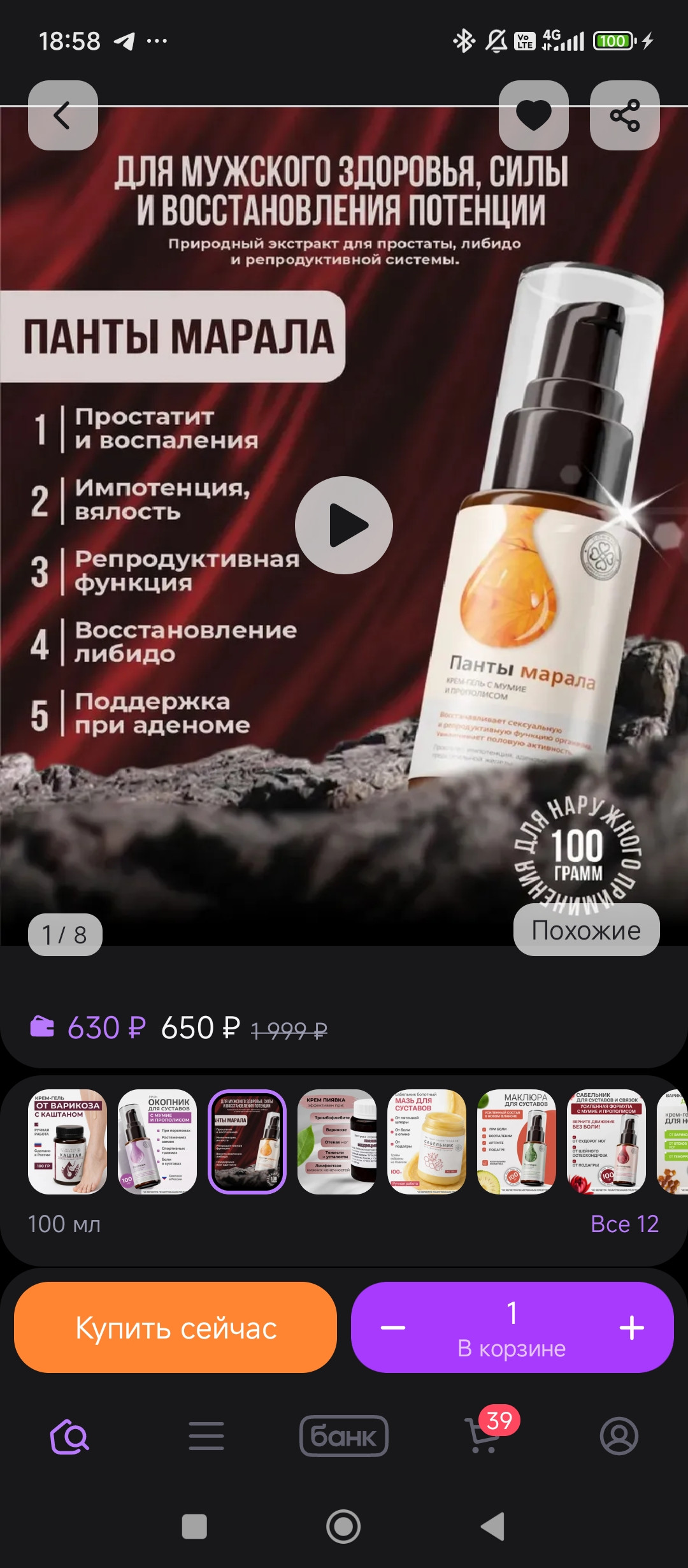Go back using the top-left arrow
Screen dimensions: 688x1568
[x=62, y=115]
